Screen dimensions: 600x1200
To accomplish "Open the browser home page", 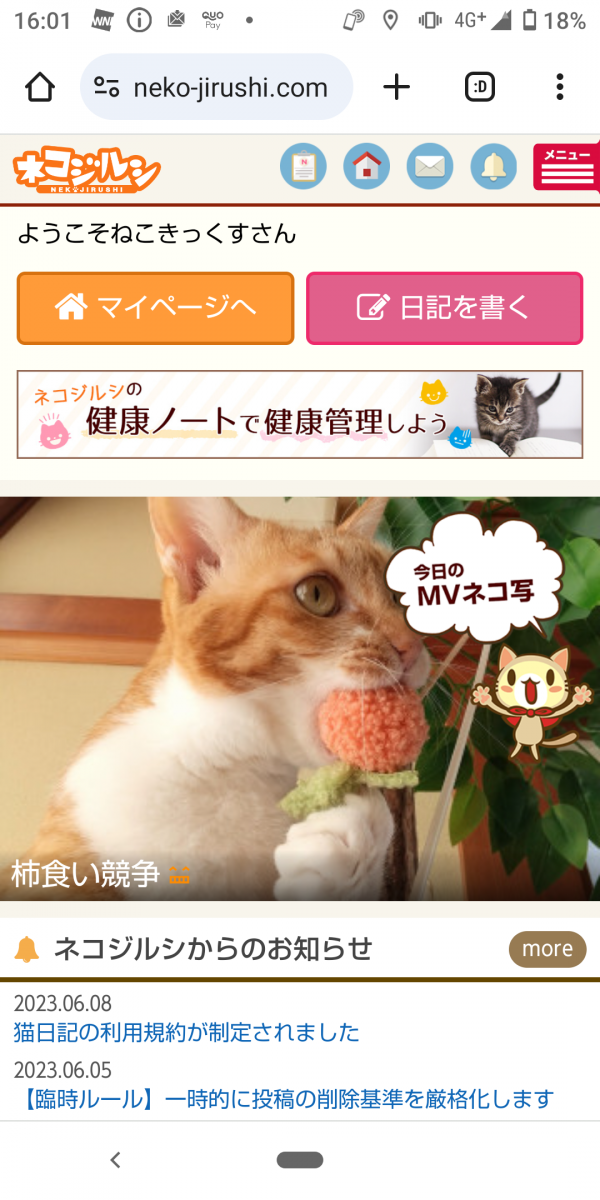I will pos(40,88).
